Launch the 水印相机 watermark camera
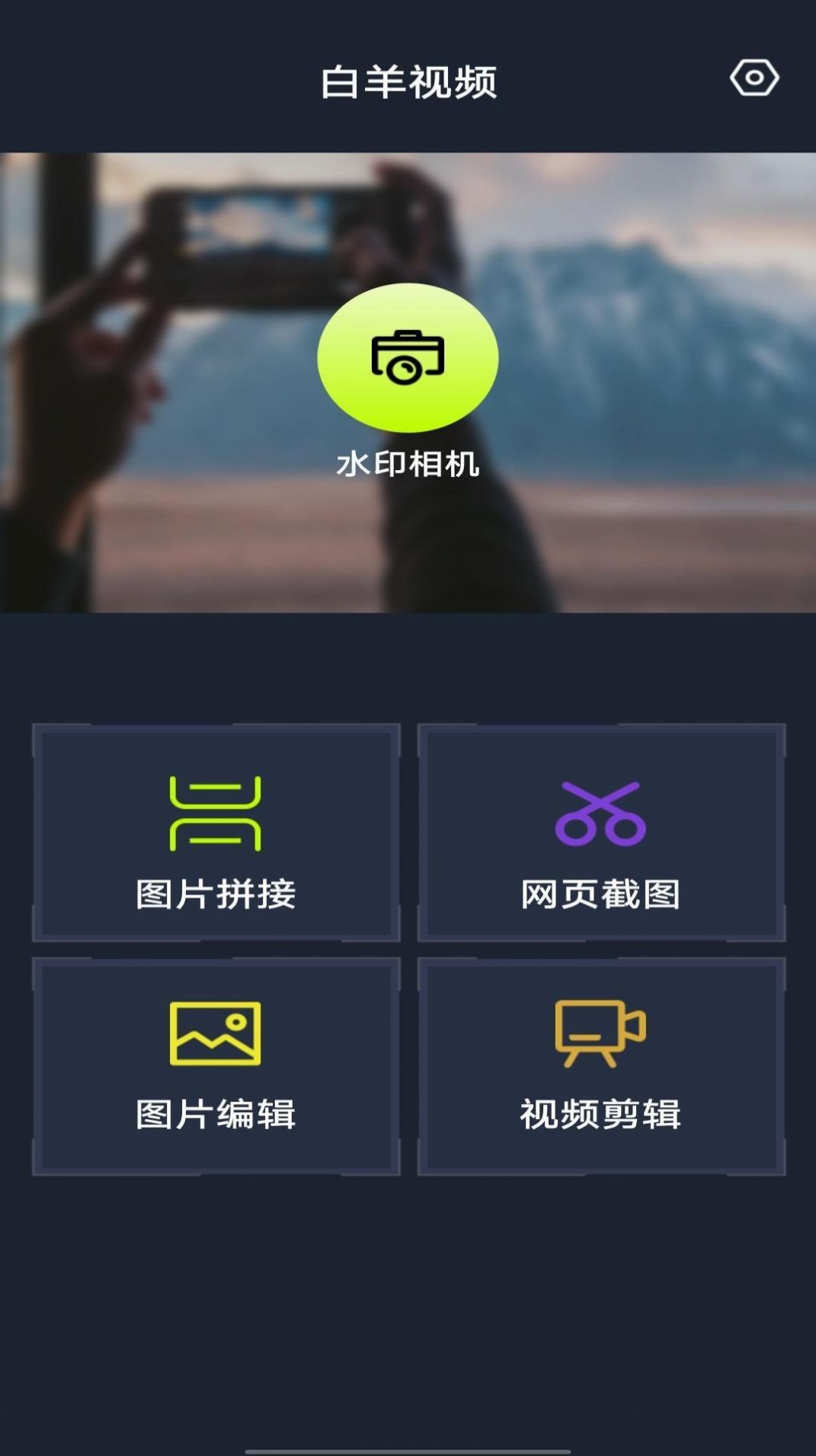Viewport: 816px width, 1456px height. [408, 358]
